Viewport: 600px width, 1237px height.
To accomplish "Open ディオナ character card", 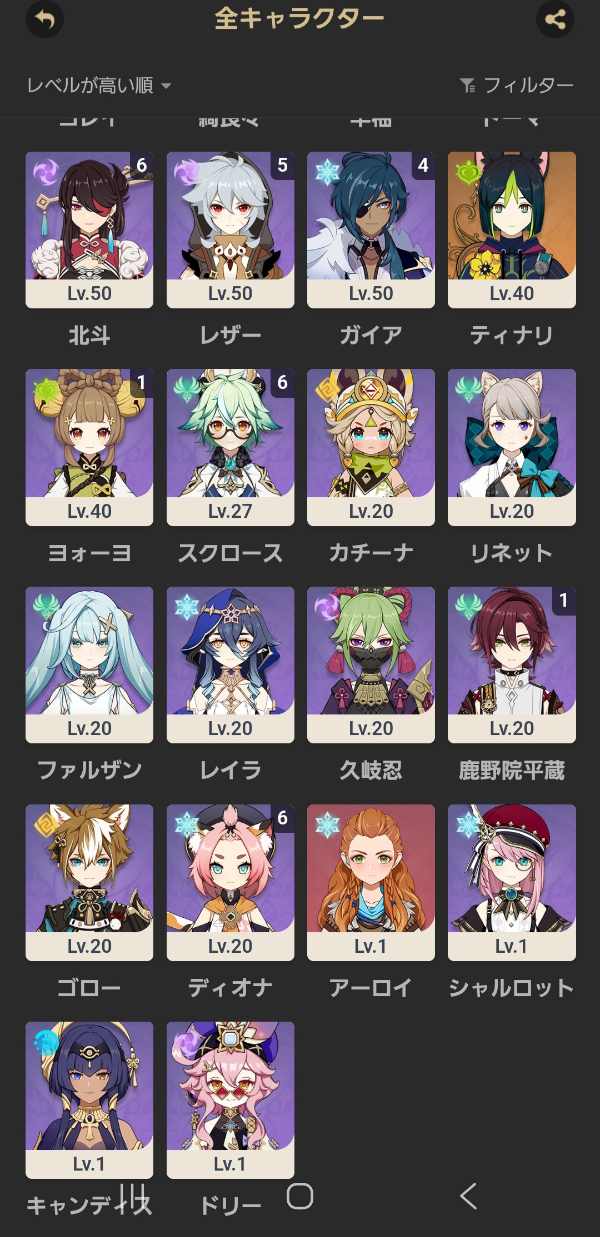I will [x=230, y=882].
